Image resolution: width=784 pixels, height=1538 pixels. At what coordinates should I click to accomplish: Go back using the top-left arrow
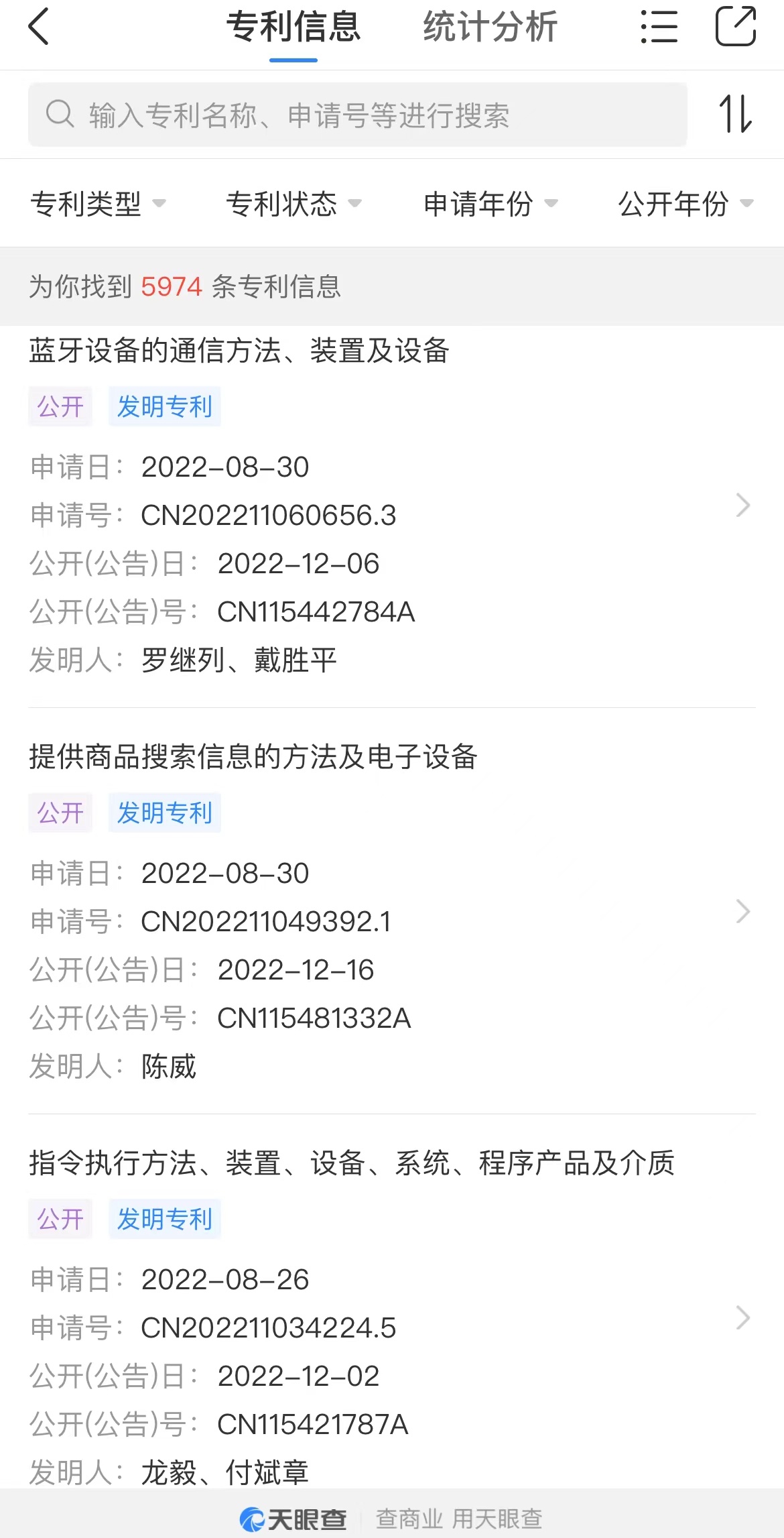tap(39, 27)
